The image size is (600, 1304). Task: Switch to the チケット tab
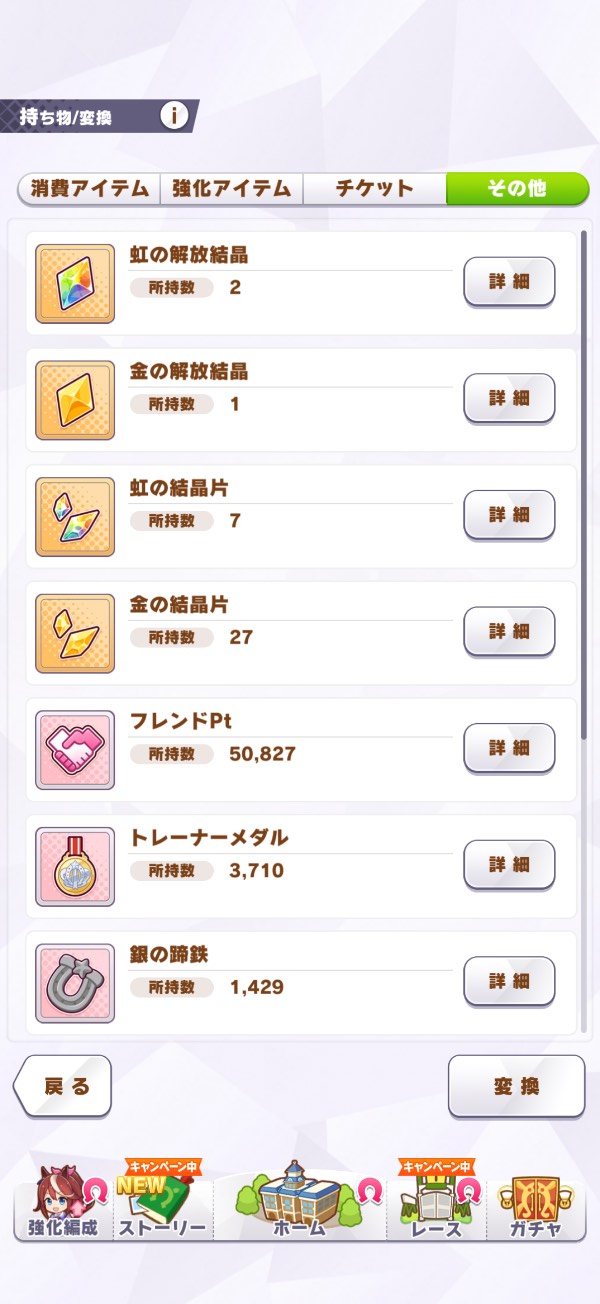(374, 188)
